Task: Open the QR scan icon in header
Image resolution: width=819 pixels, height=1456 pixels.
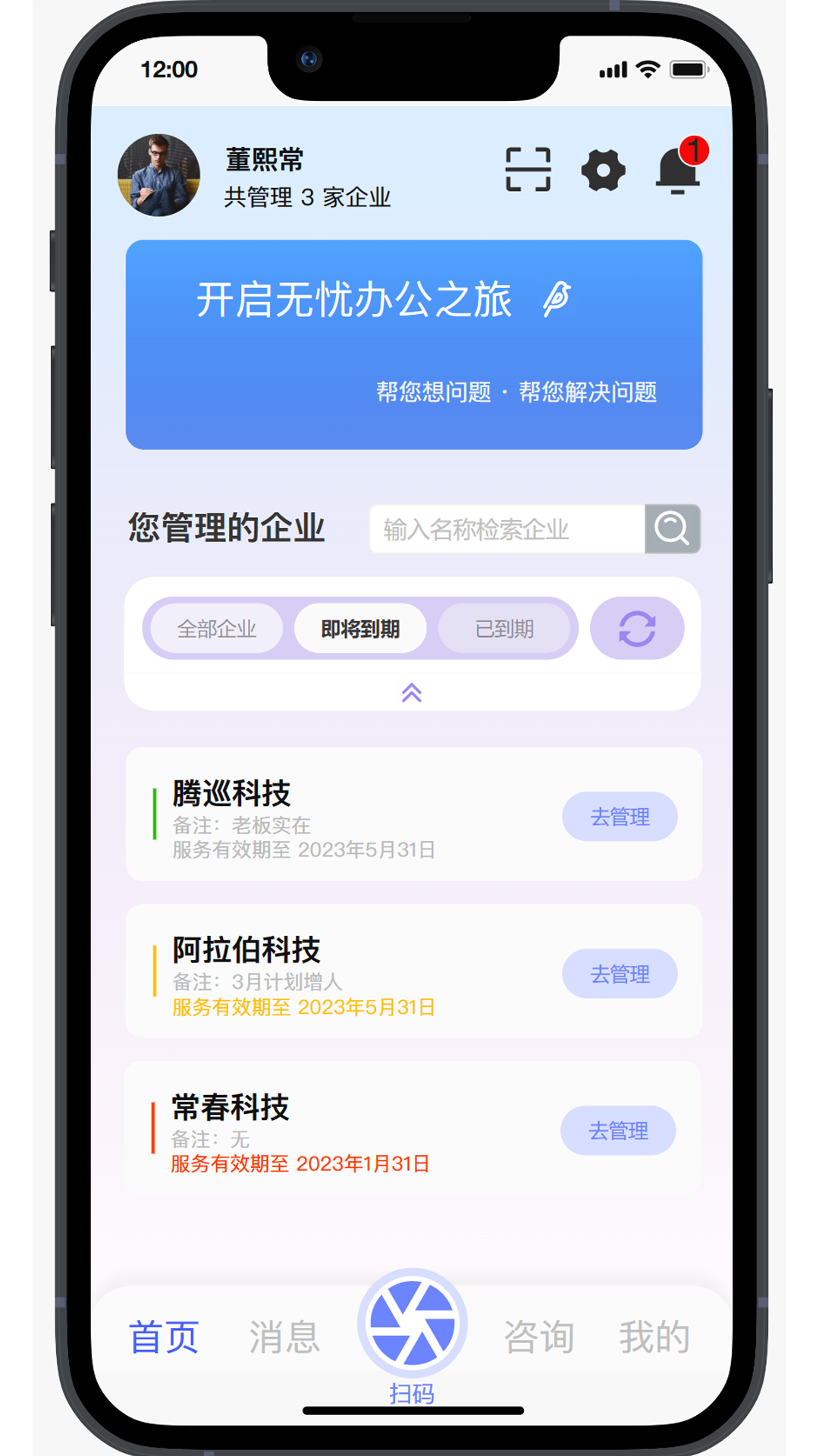Action: [528, 169]
